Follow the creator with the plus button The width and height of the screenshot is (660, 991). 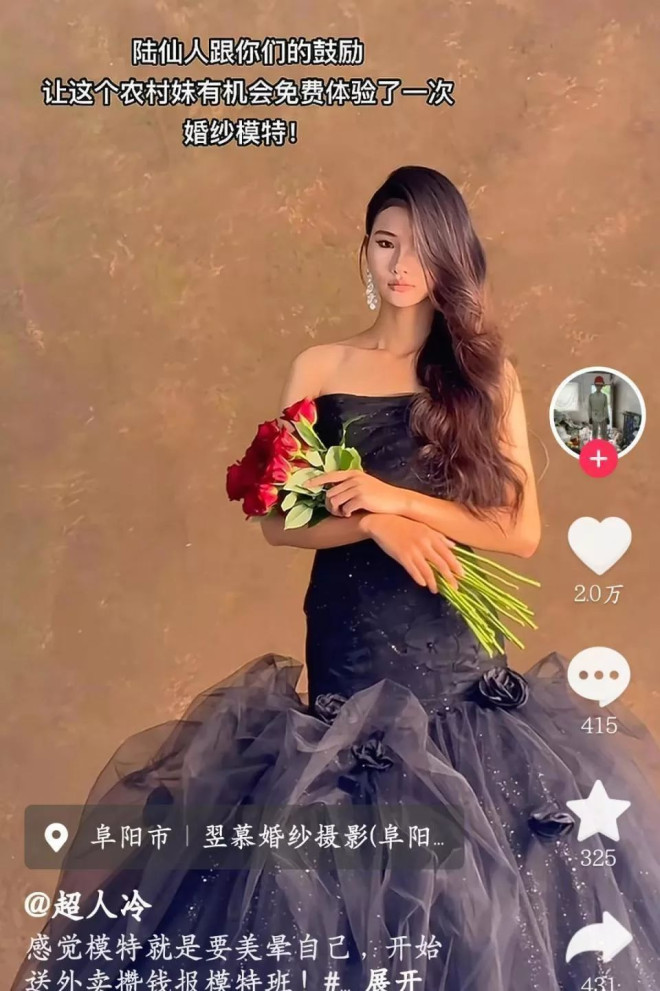598,460
